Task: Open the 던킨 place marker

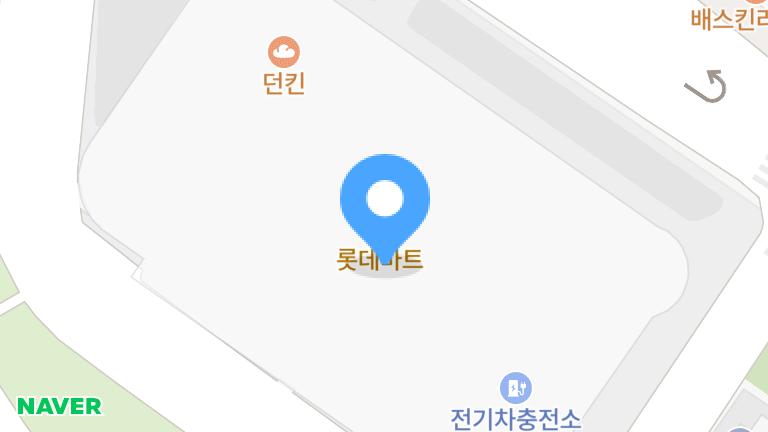Action: (x=284, y=51)
